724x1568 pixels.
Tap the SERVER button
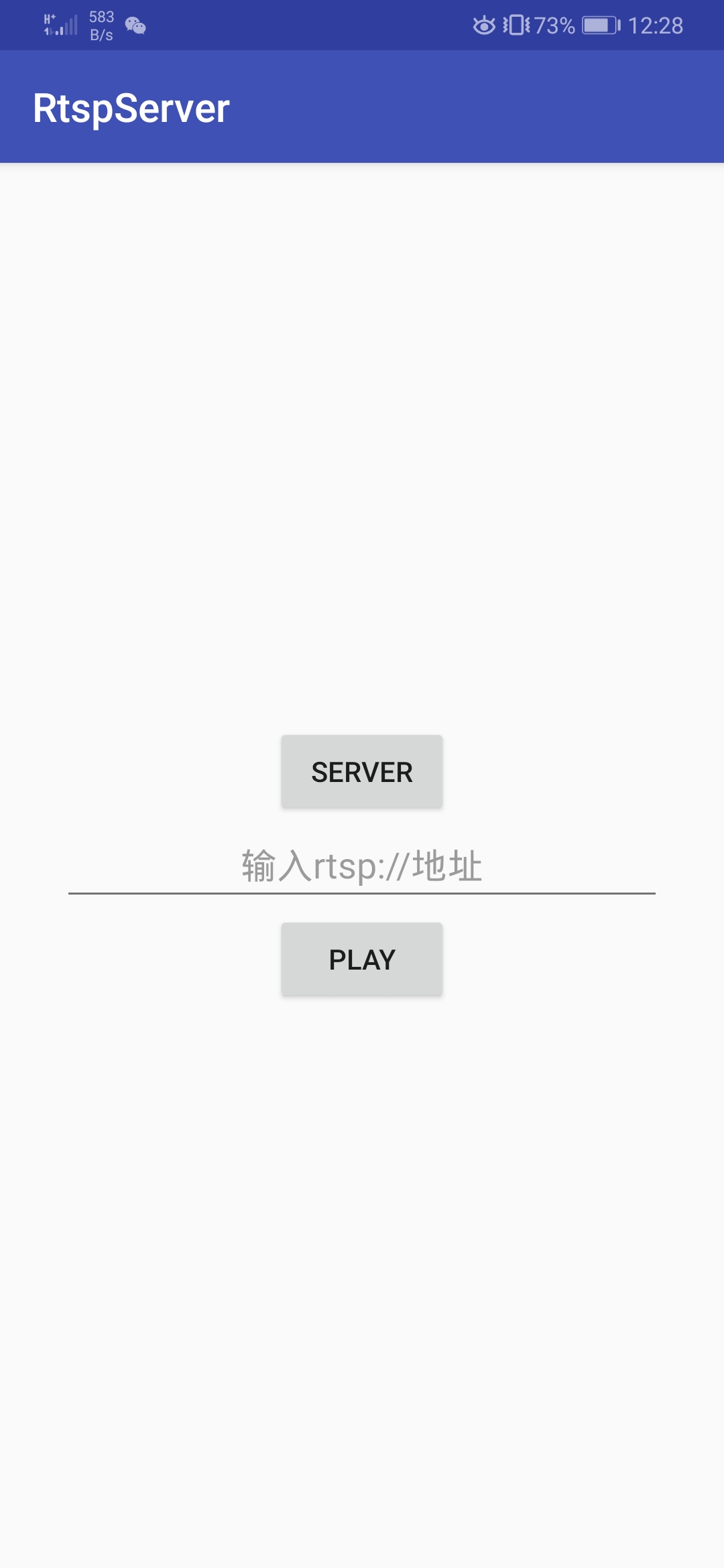coord(362,772)
